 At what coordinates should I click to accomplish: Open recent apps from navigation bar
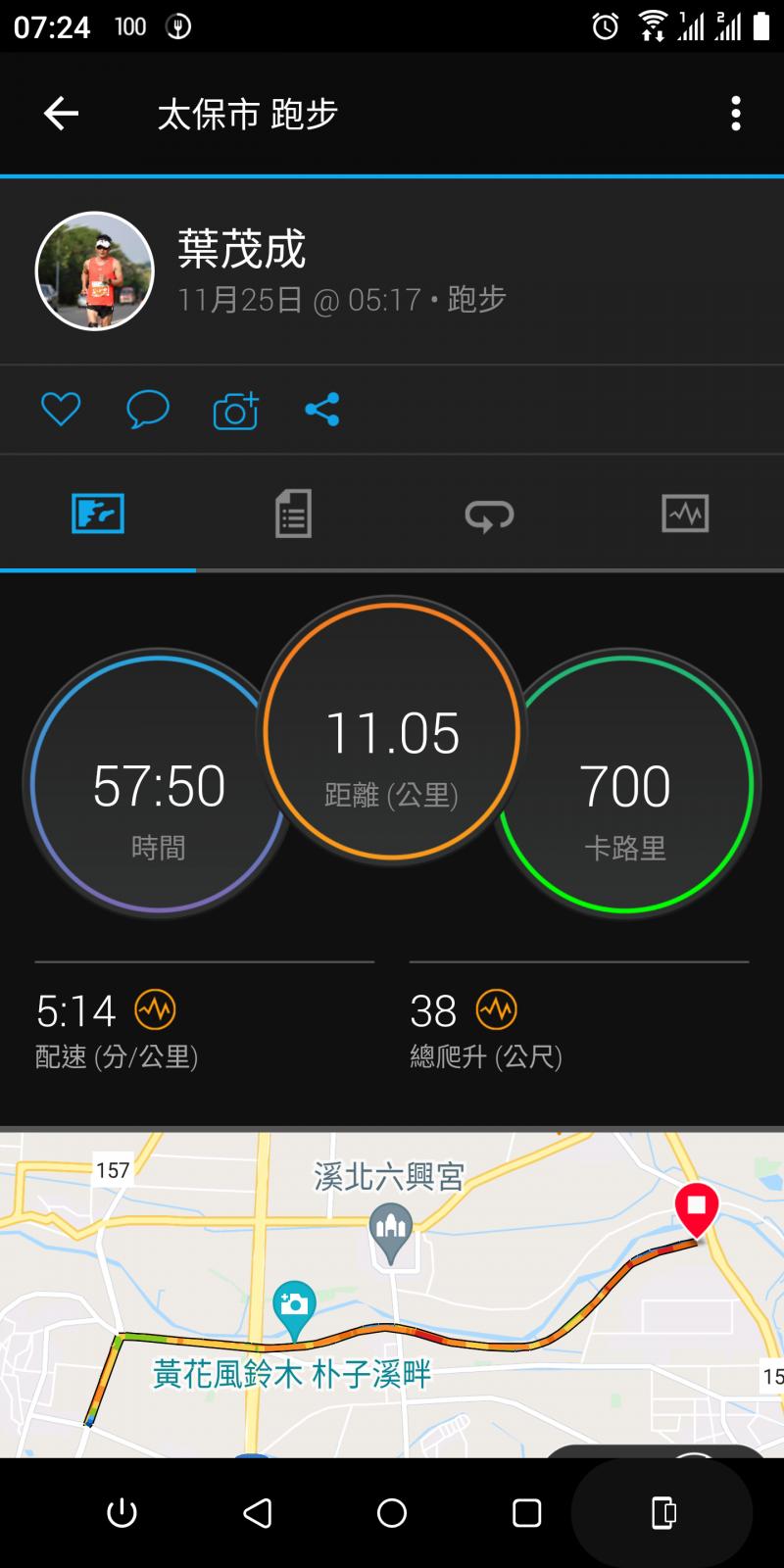pos(527,1513)
